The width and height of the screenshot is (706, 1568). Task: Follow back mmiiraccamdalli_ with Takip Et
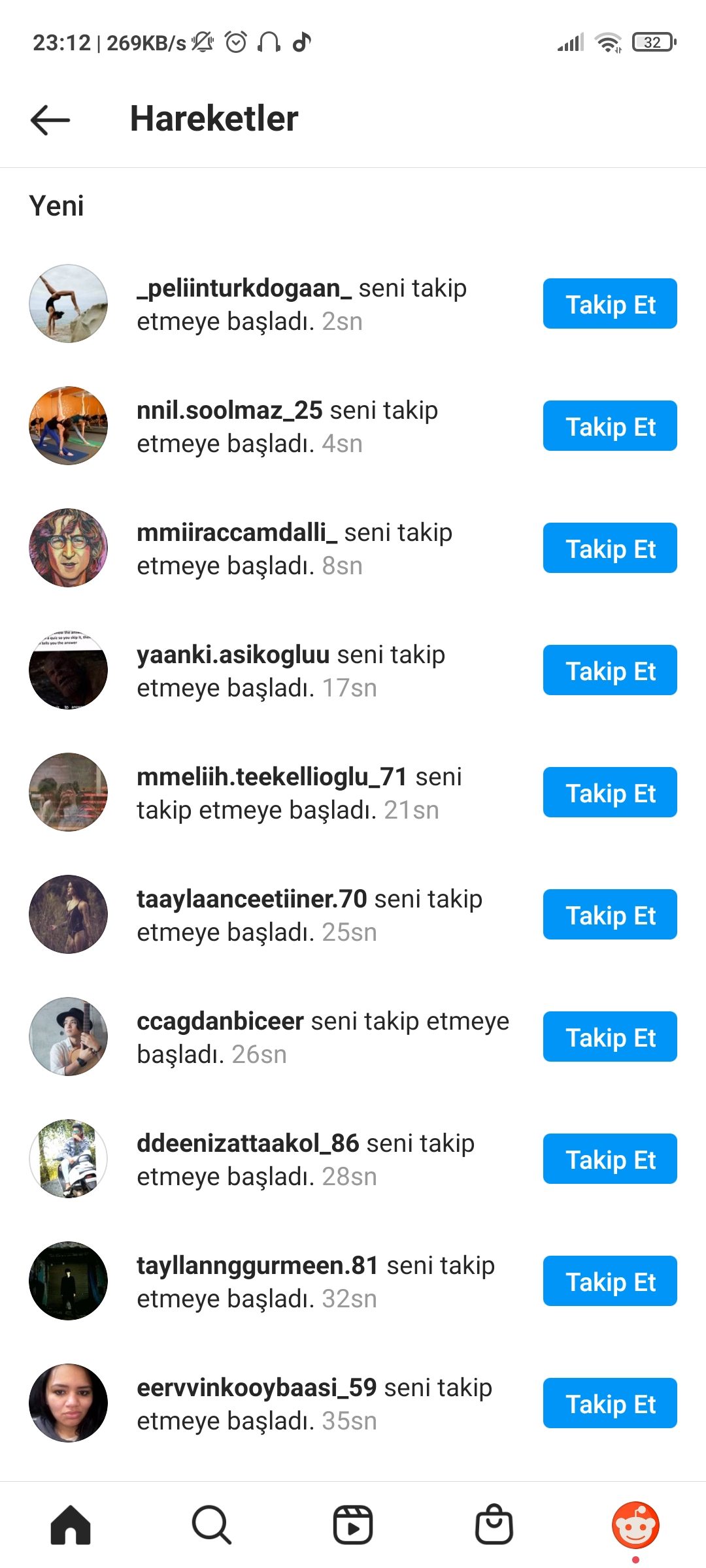coord(610,548)
